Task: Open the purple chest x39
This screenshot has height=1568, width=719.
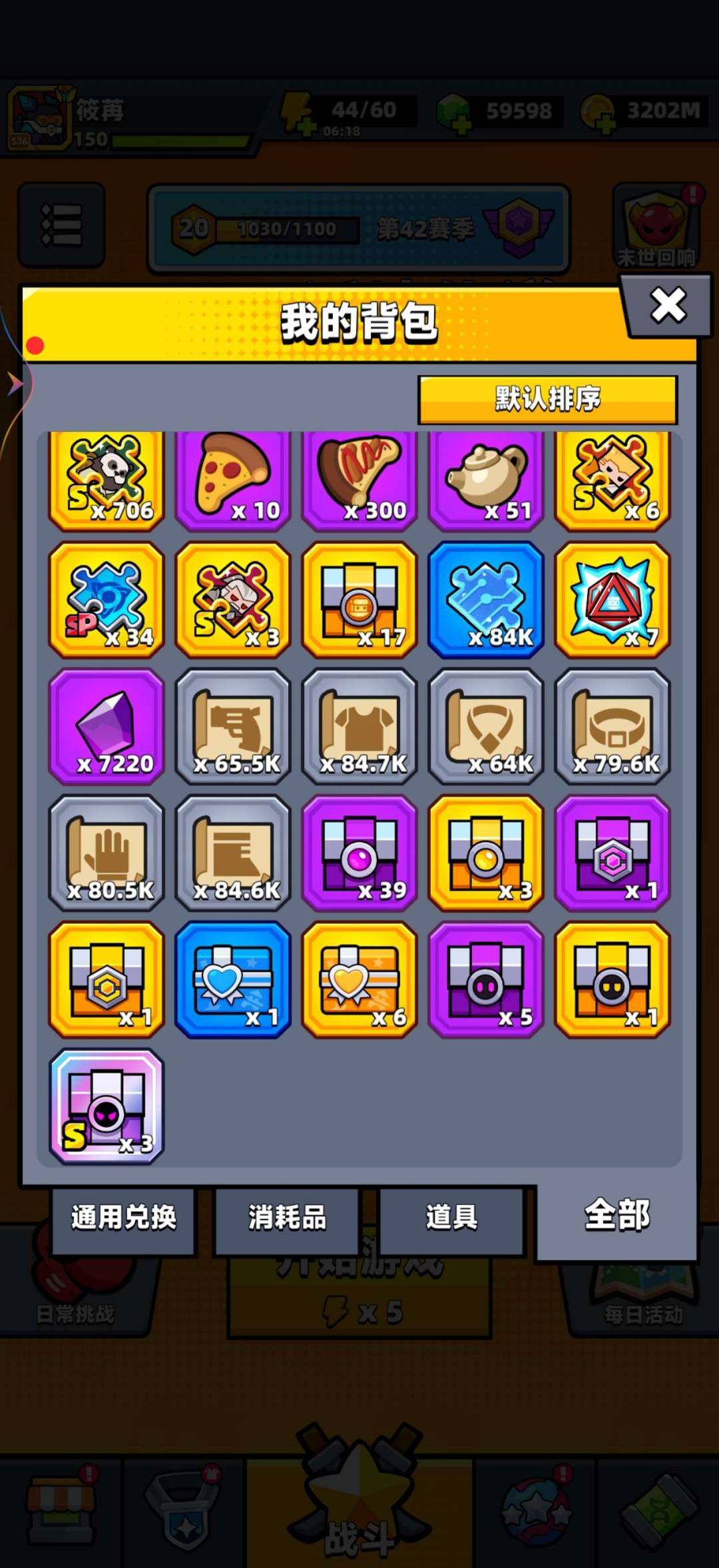Action: [359, 853]
